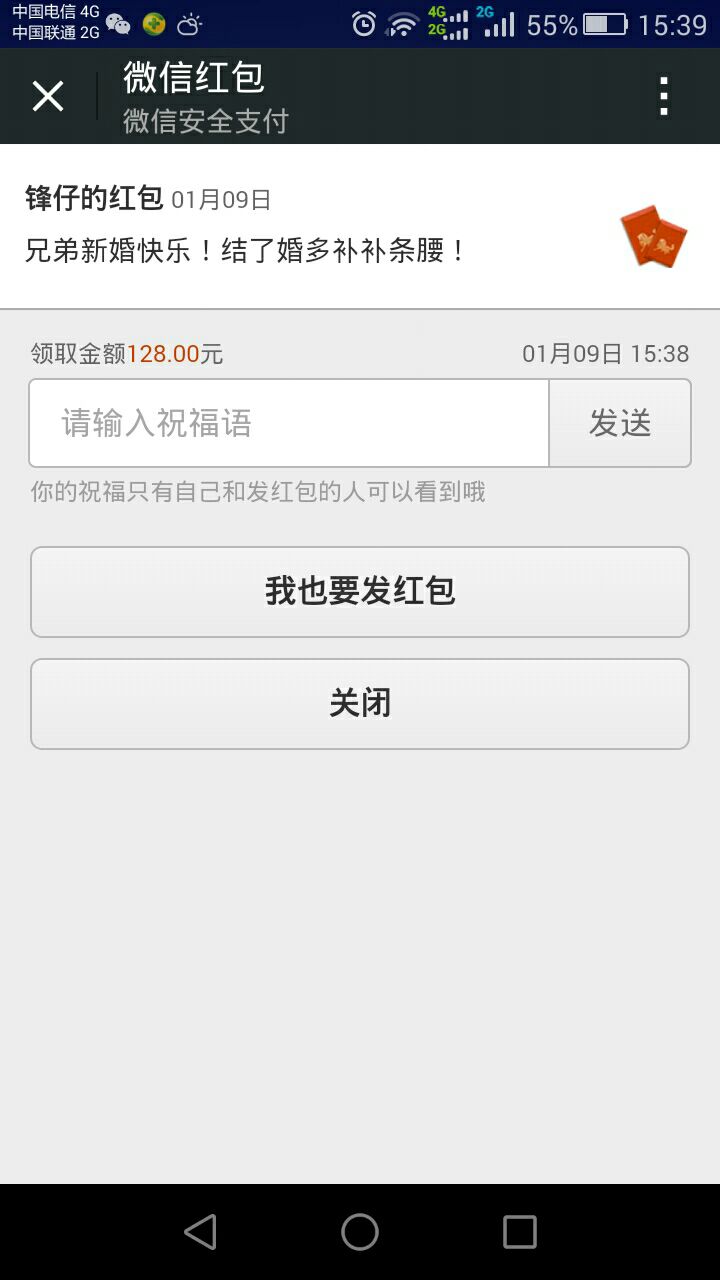Focus the 请输入祝福语 text field
The height and width of the screenshot is (1280, 720).
pyautogui.click(x=289, y=423)
